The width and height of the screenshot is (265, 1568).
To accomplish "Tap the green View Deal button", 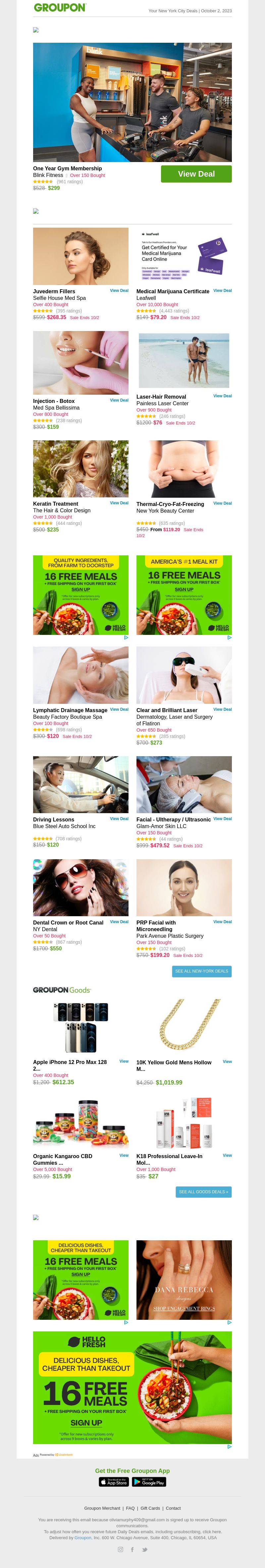I will pyautogui.click(x=196, y=174).
